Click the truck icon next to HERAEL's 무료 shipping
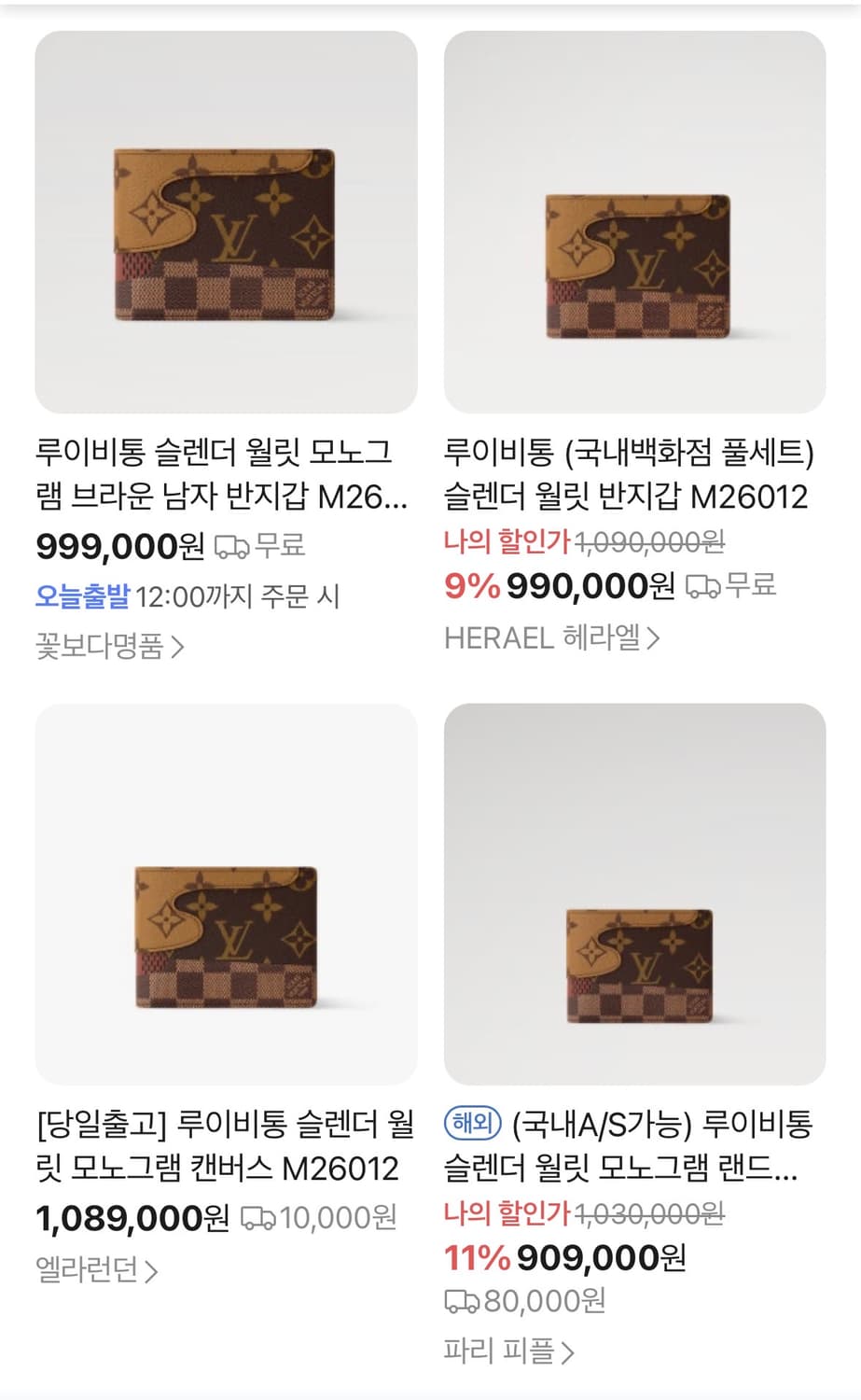Screen dimensions: 861x1400 pos(705,588)
